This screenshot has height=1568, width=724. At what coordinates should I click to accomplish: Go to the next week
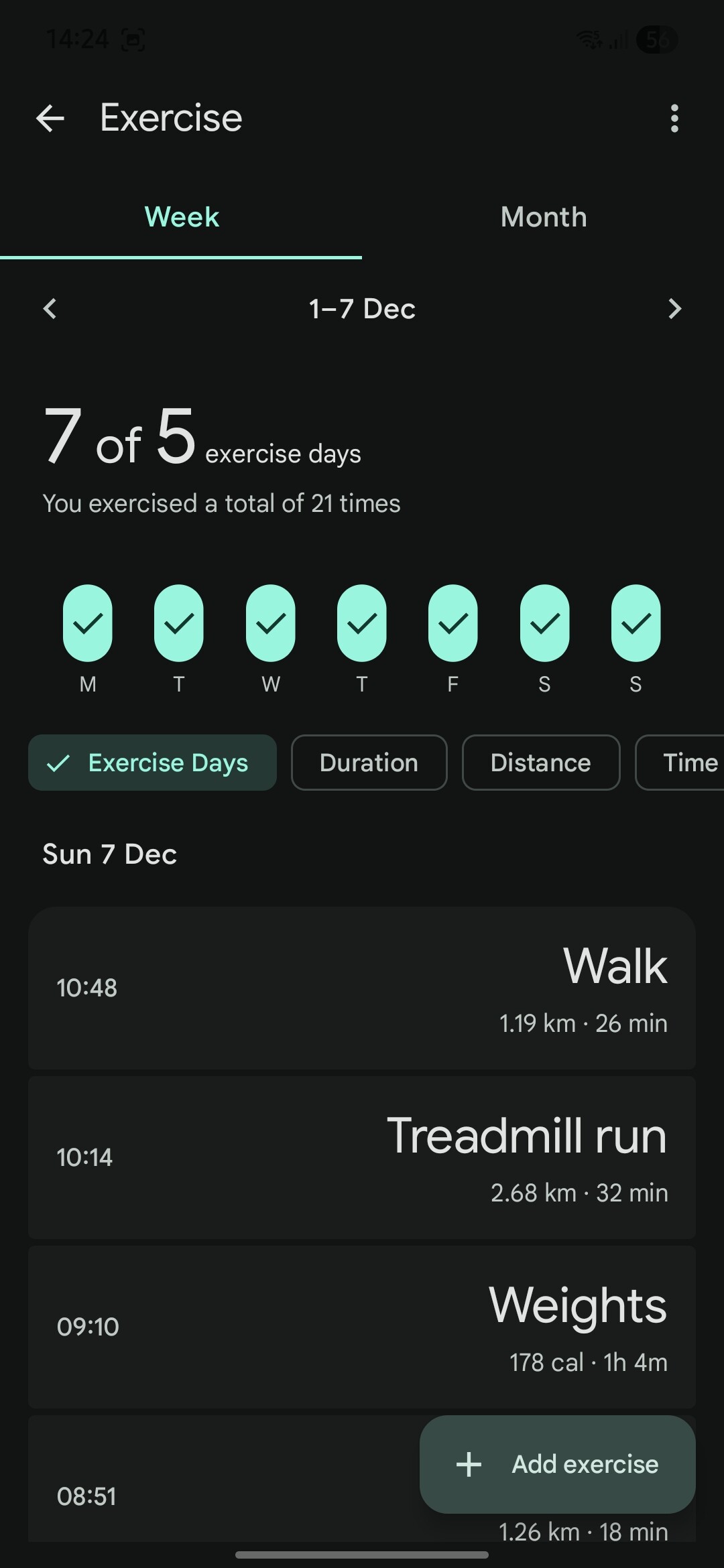click(674, 309)
